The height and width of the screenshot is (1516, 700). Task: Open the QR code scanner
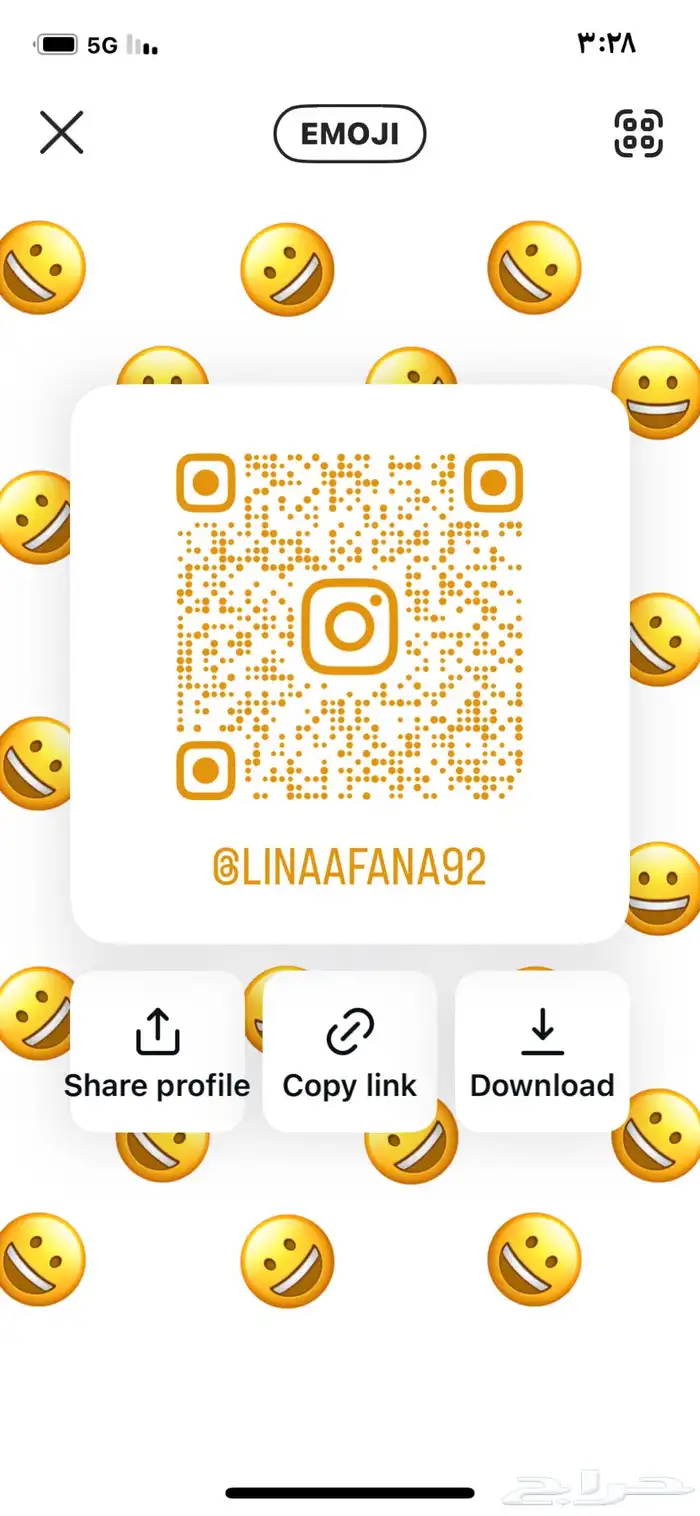point(638,133)
